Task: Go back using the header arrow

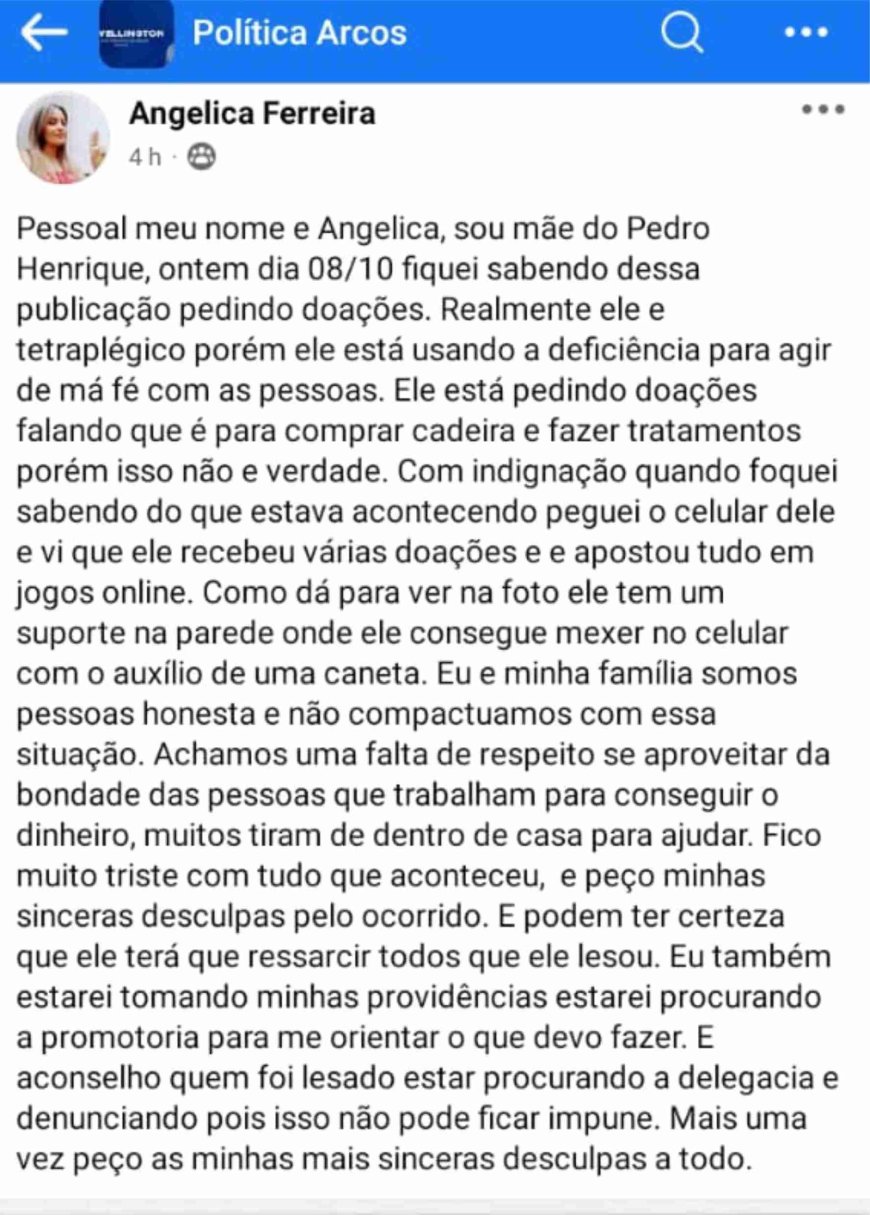Action: tap(43, 33)
